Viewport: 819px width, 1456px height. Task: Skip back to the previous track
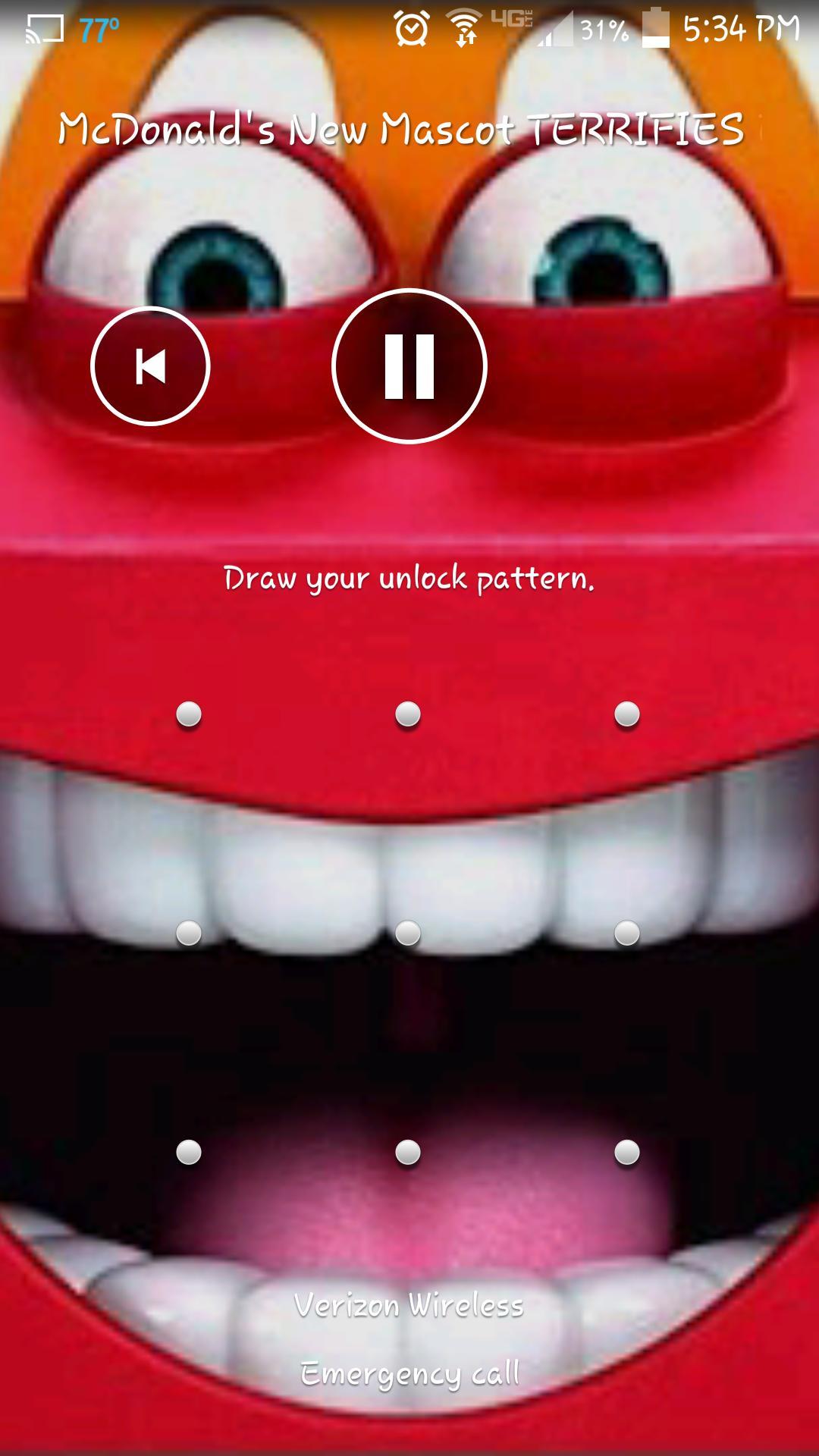tap(150, 366)
